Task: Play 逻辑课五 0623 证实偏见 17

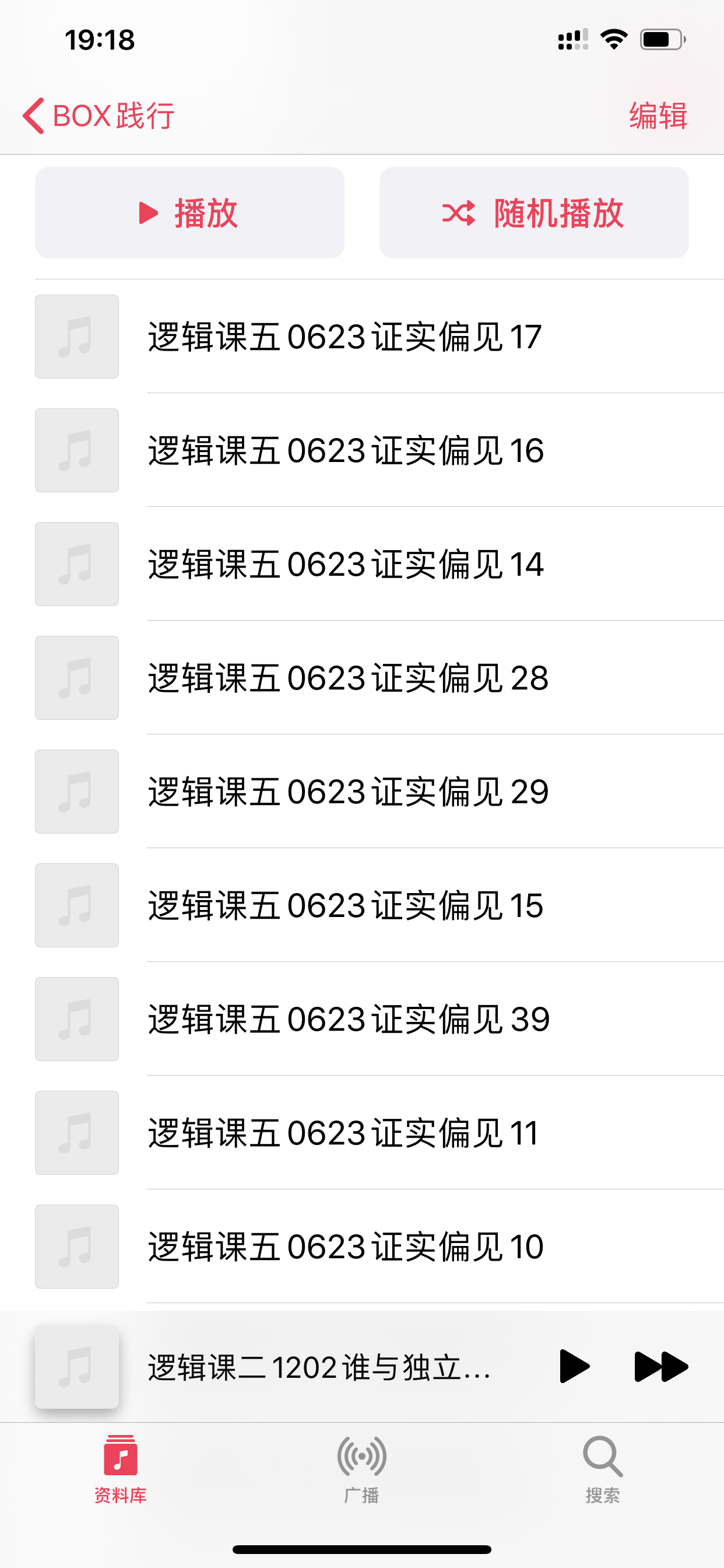Action: click(x=379, y=337)
